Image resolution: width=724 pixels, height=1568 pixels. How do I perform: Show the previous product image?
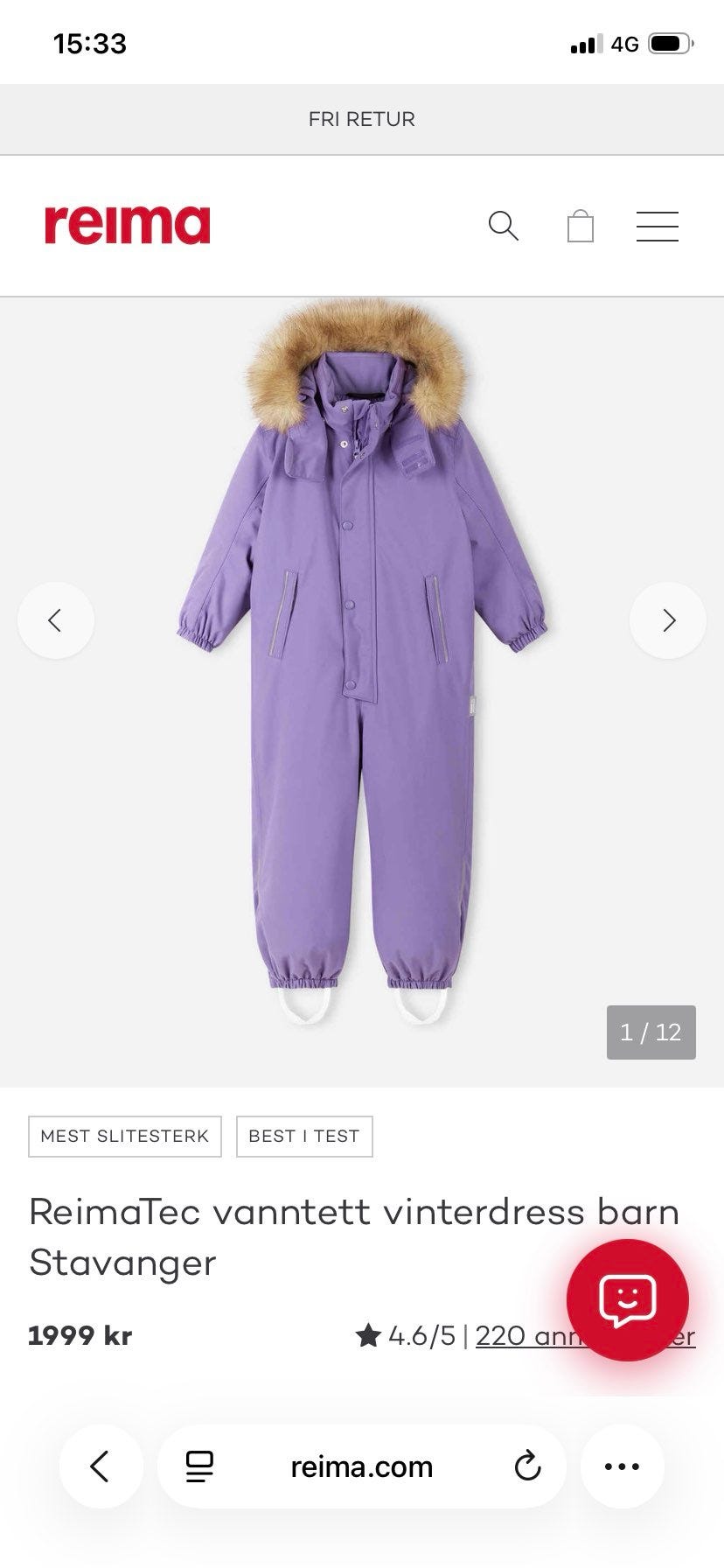tap(56, 620)
